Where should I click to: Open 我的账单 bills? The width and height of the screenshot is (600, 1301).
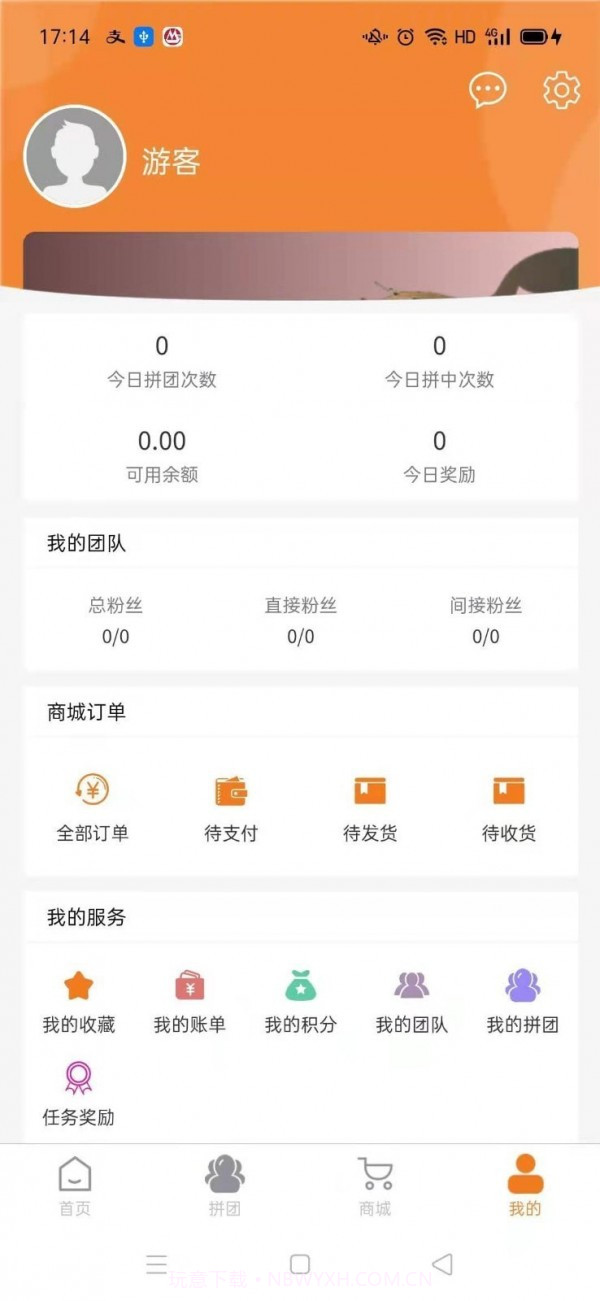click(x=189, y=1002)
